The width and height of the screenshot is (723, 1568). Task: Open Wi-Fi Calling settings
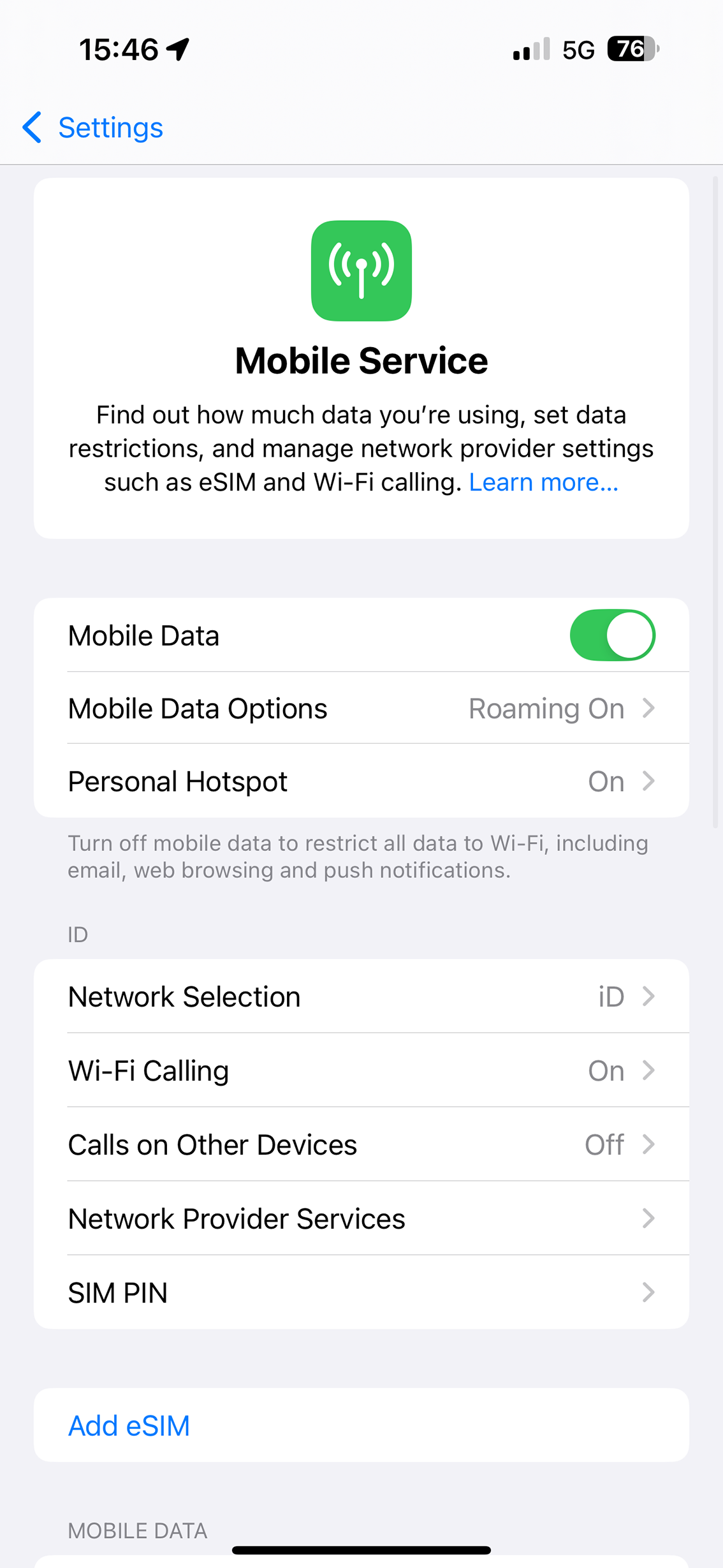point(361,1070)
